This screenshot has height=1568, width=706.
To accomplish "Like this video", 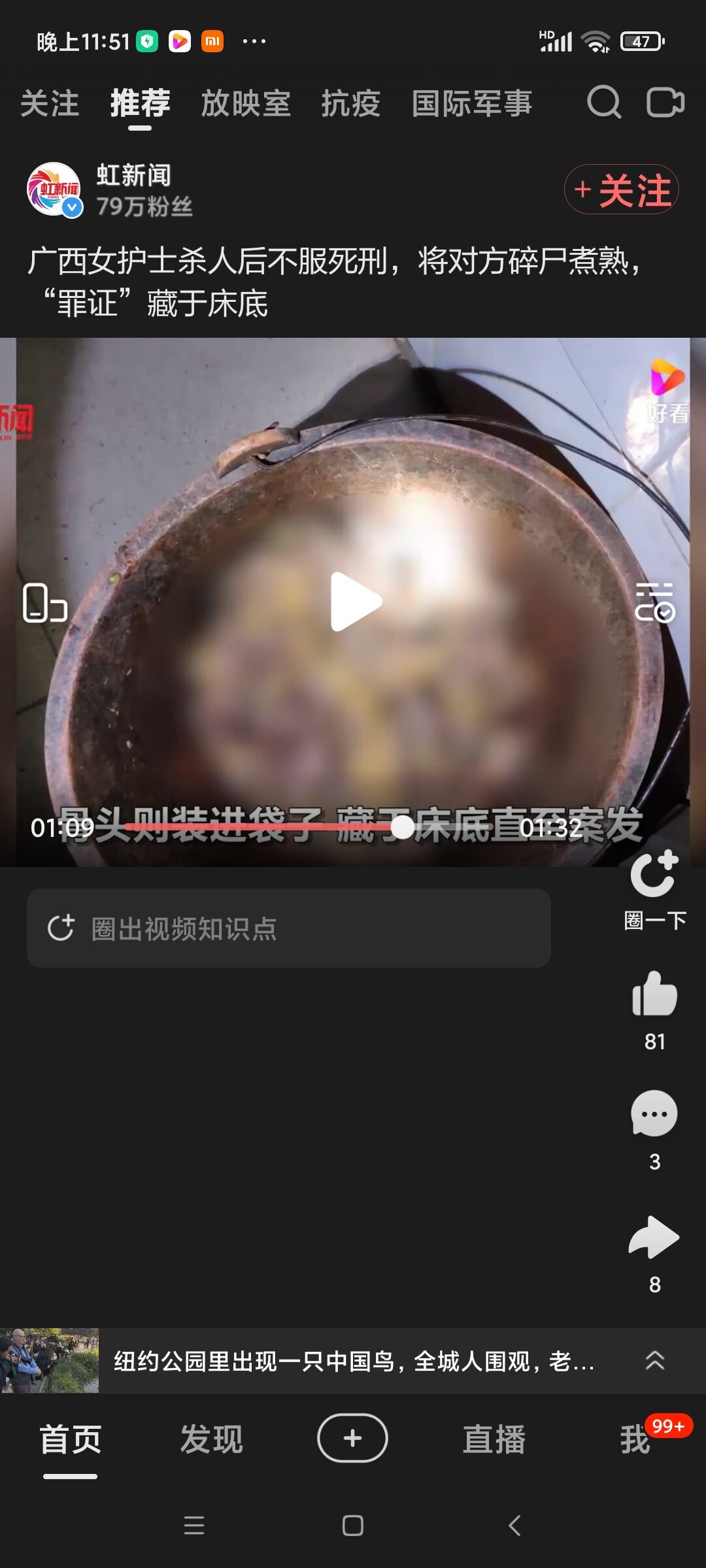I will (654, 995).
